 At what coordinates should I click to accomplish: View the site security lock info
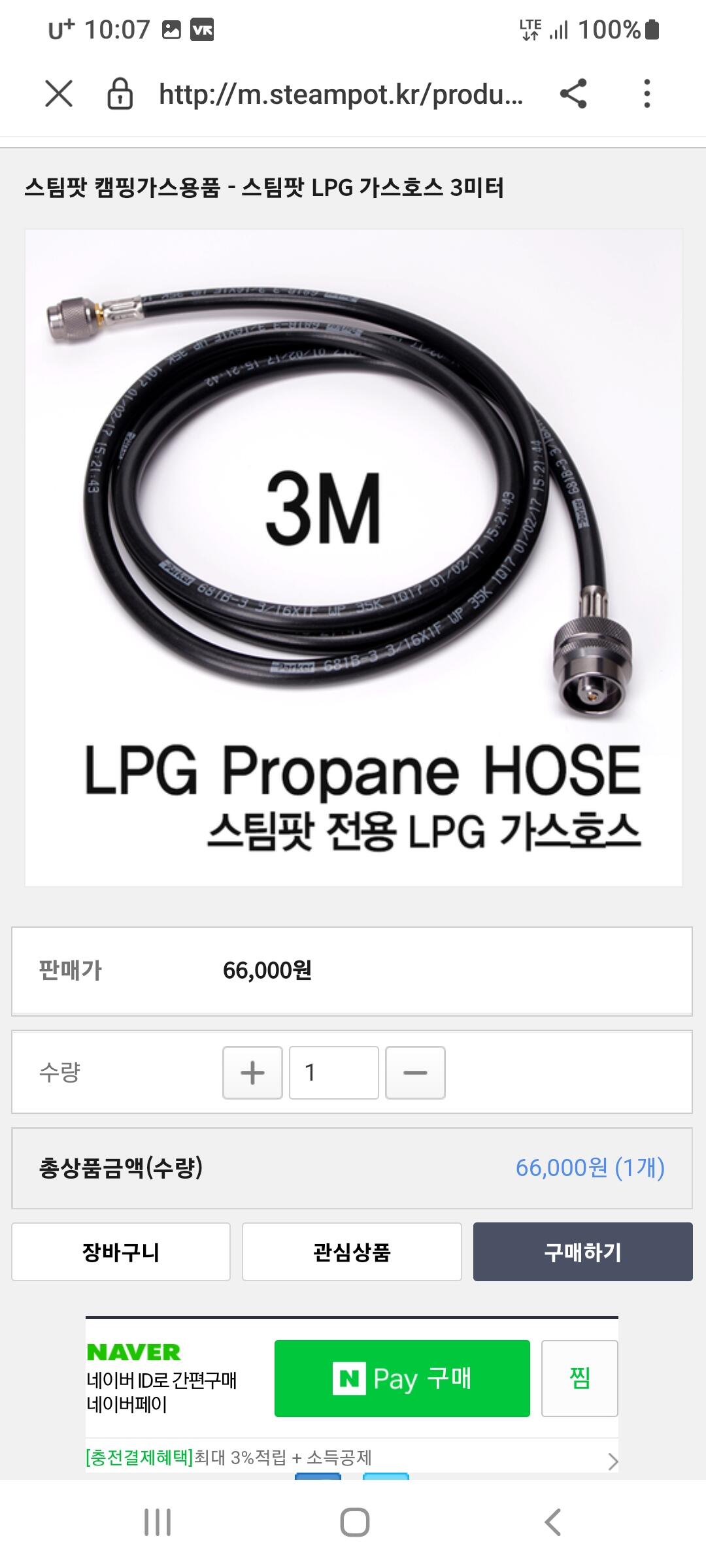coord(120,93)
